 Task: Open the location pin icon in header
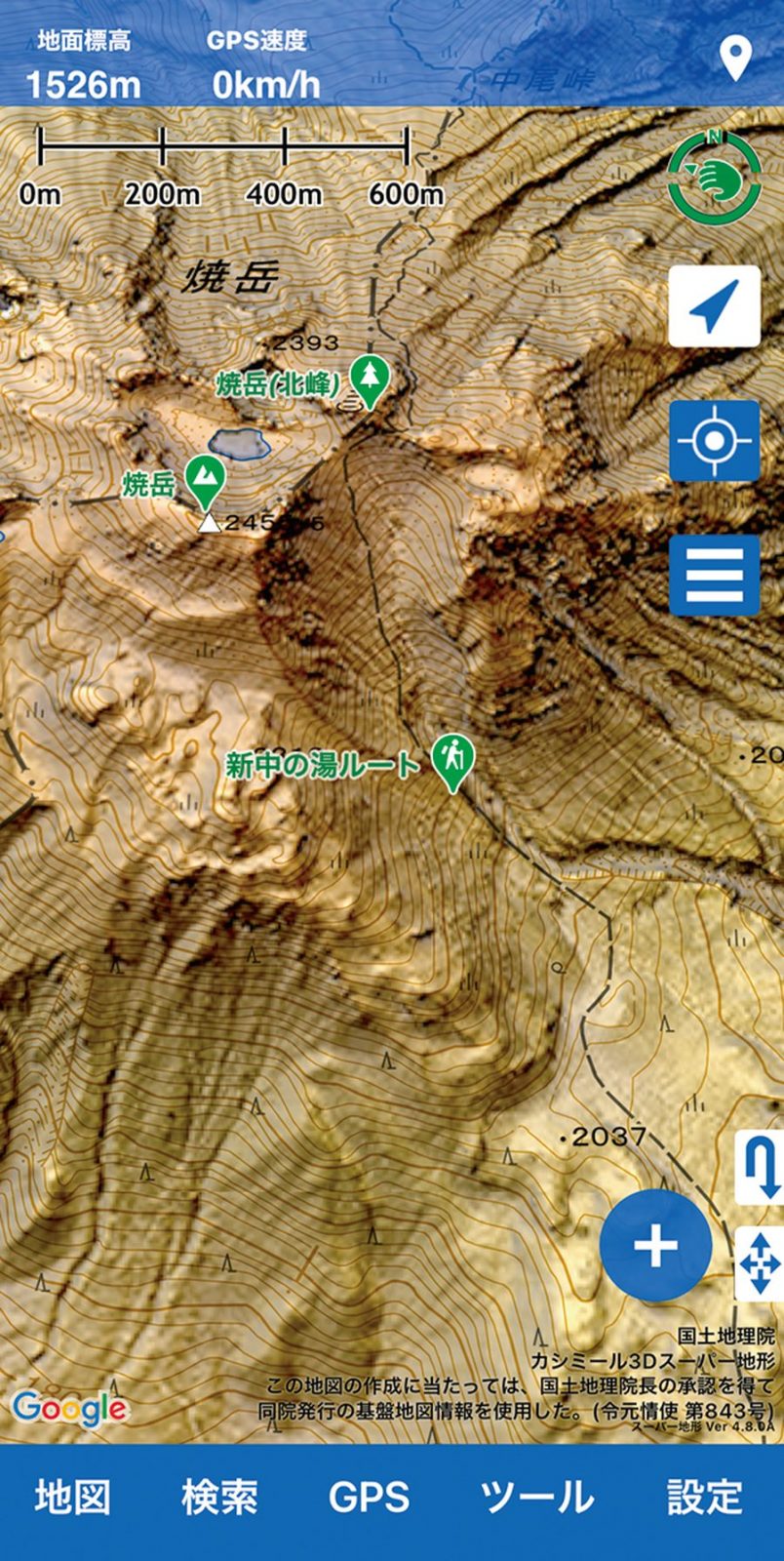tap(735, 59)
